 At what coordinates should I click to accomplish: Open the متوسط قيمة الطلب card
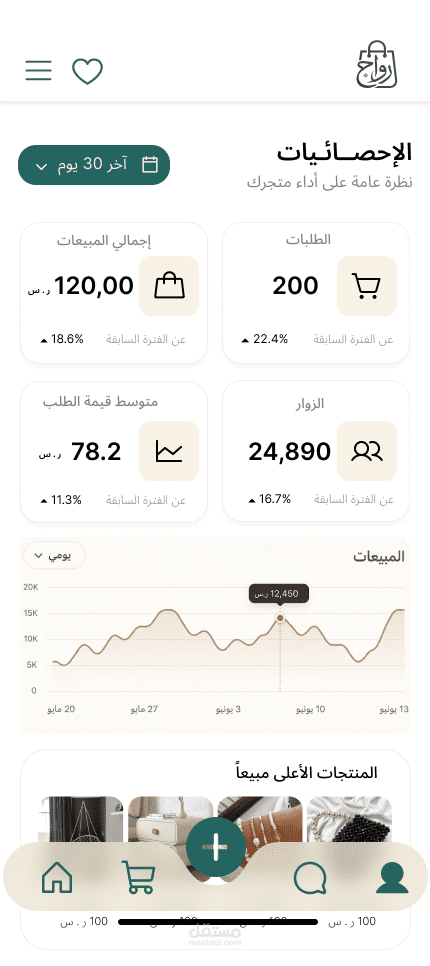pos(114,452)
